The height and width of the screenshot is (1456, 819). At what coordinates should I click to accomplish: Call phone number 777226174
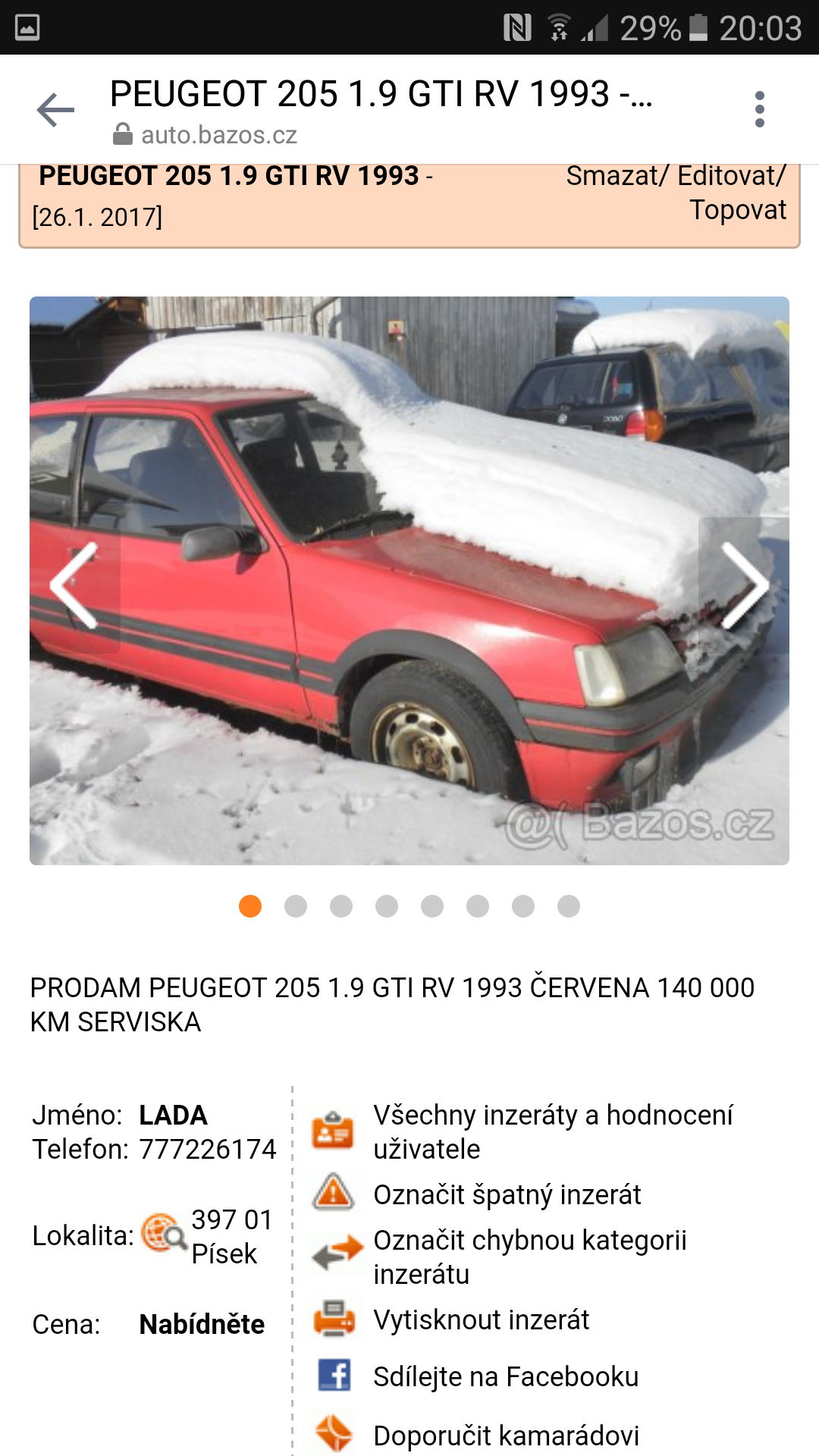click(x=208, y=1150)
